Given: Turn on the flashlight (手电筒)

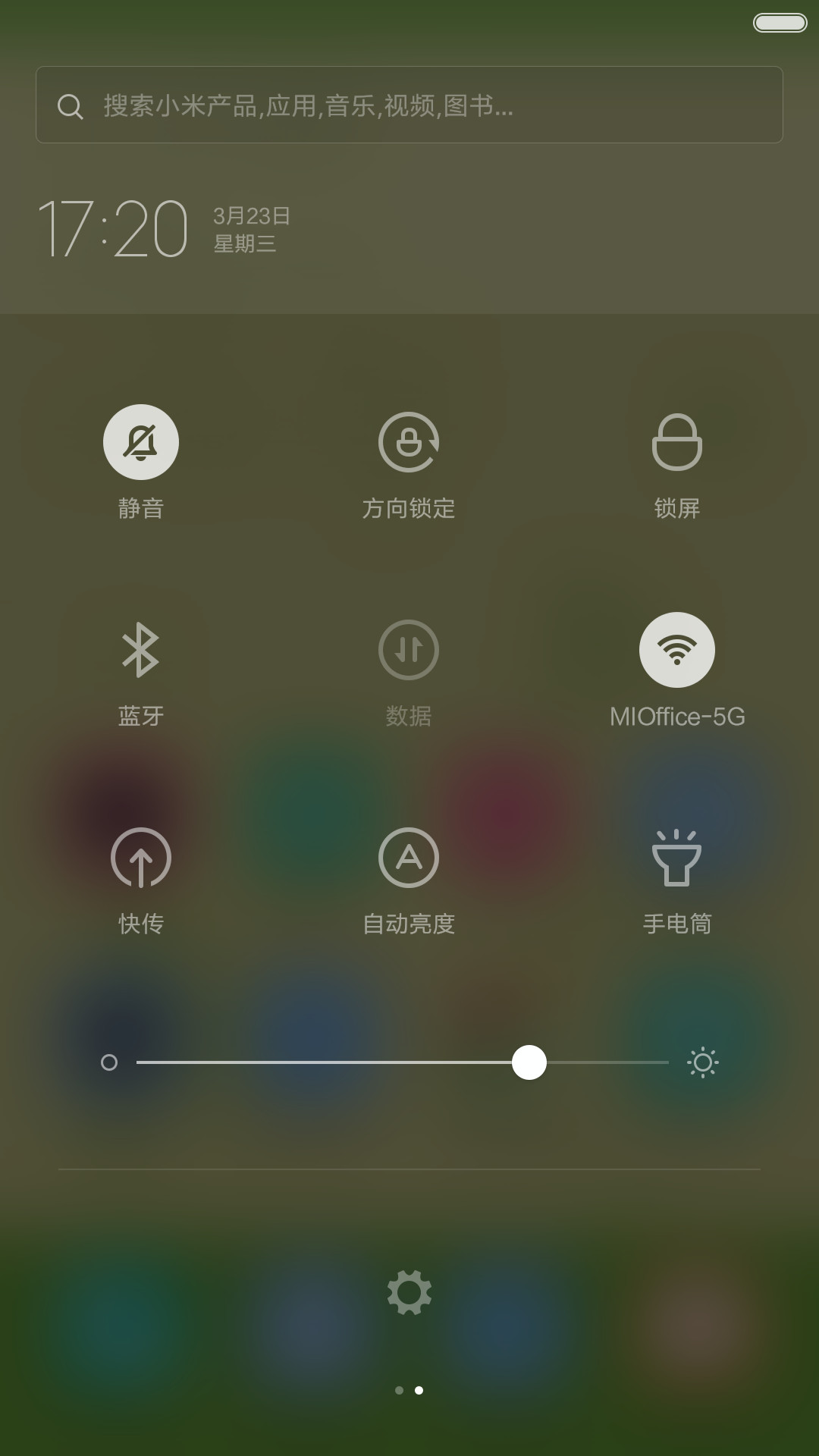Looking at the screenshot, I should coord(677,858).
